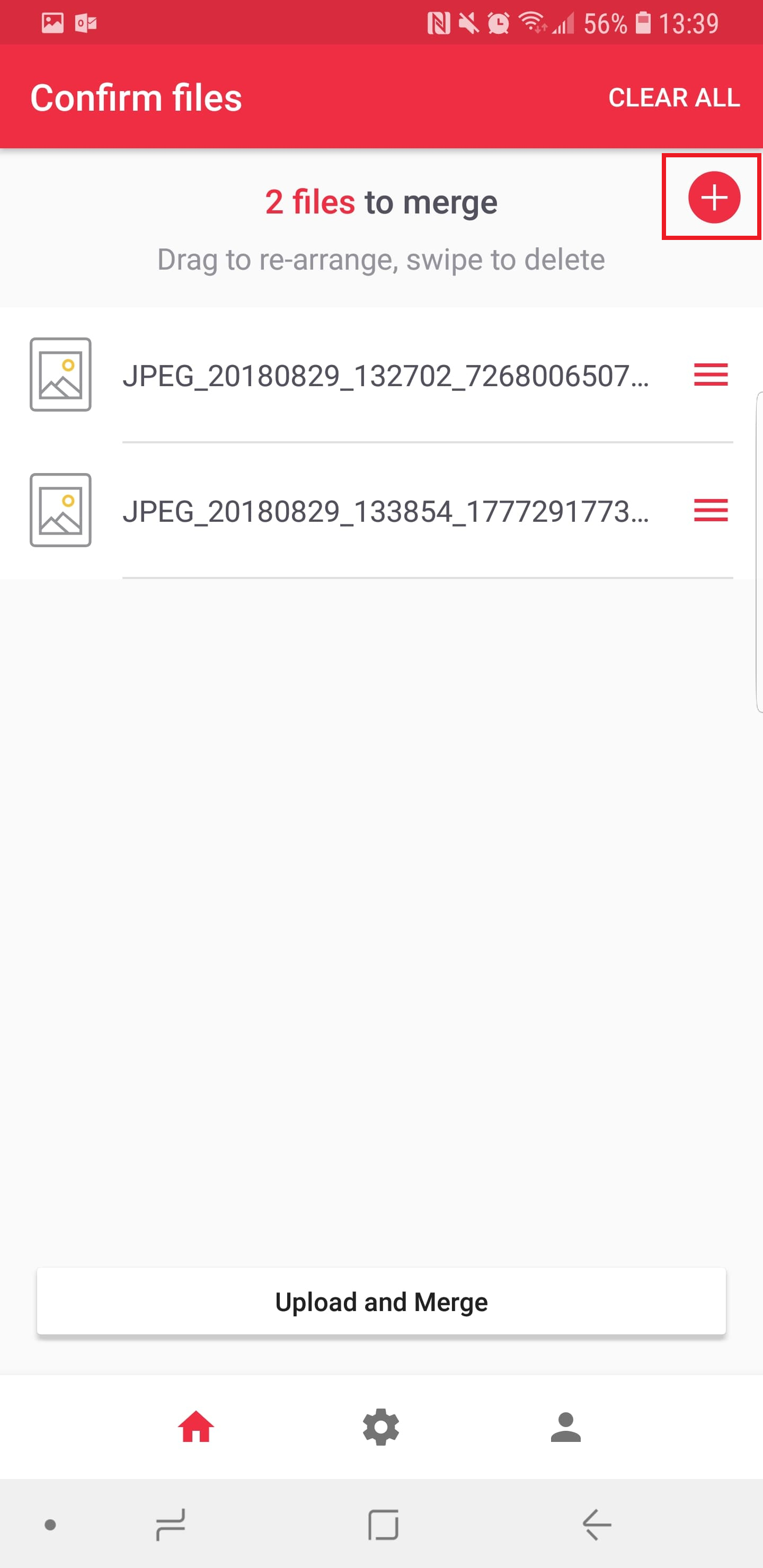Go to the home tab
763x1568 pixels.
pyautogui.click(x=196, y=1427)
